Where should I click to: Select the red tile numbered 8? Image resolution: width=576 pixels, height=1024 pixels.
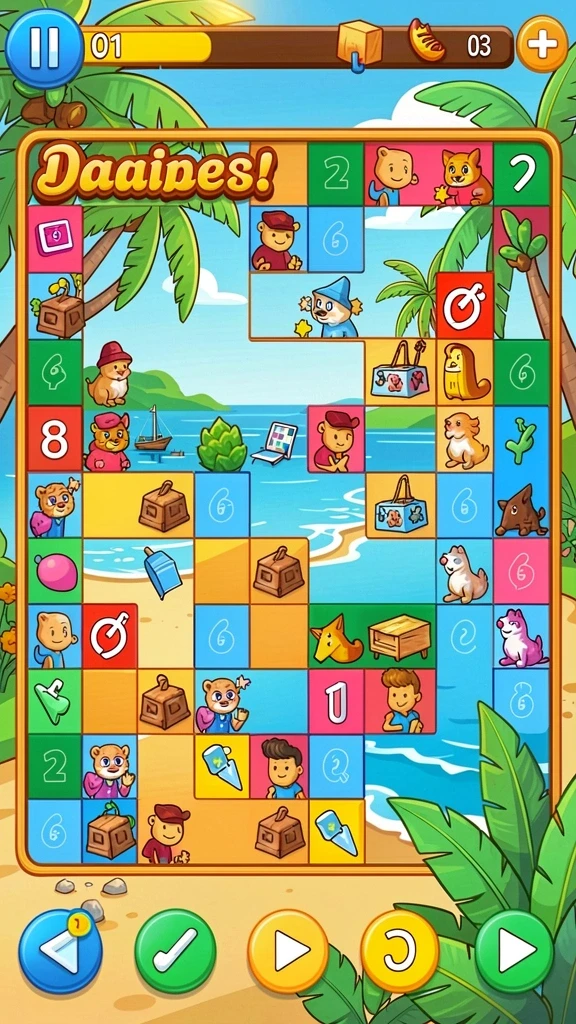click(55, 439)
